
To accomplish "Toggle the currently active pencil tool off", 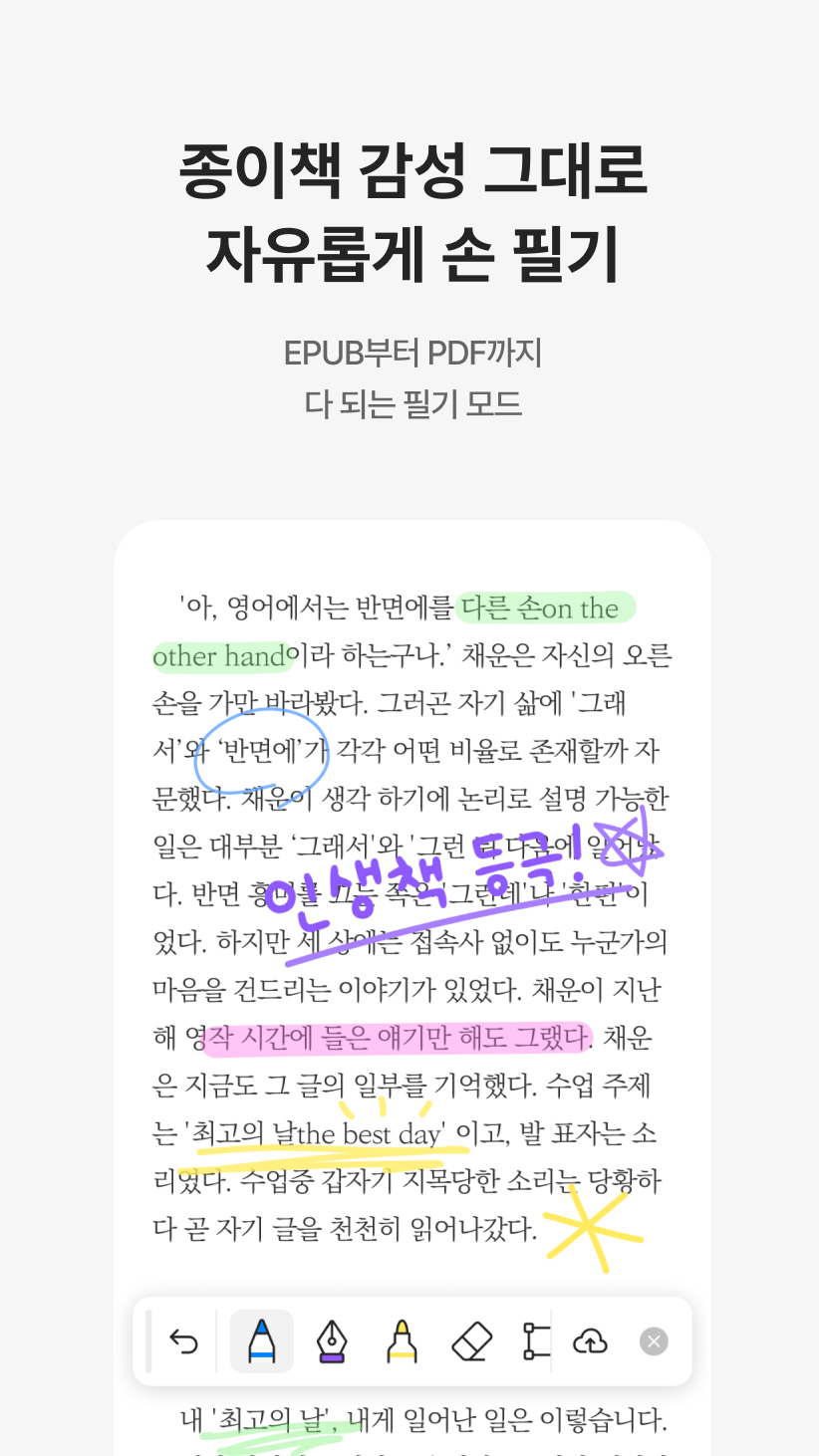I will 261,1341.
